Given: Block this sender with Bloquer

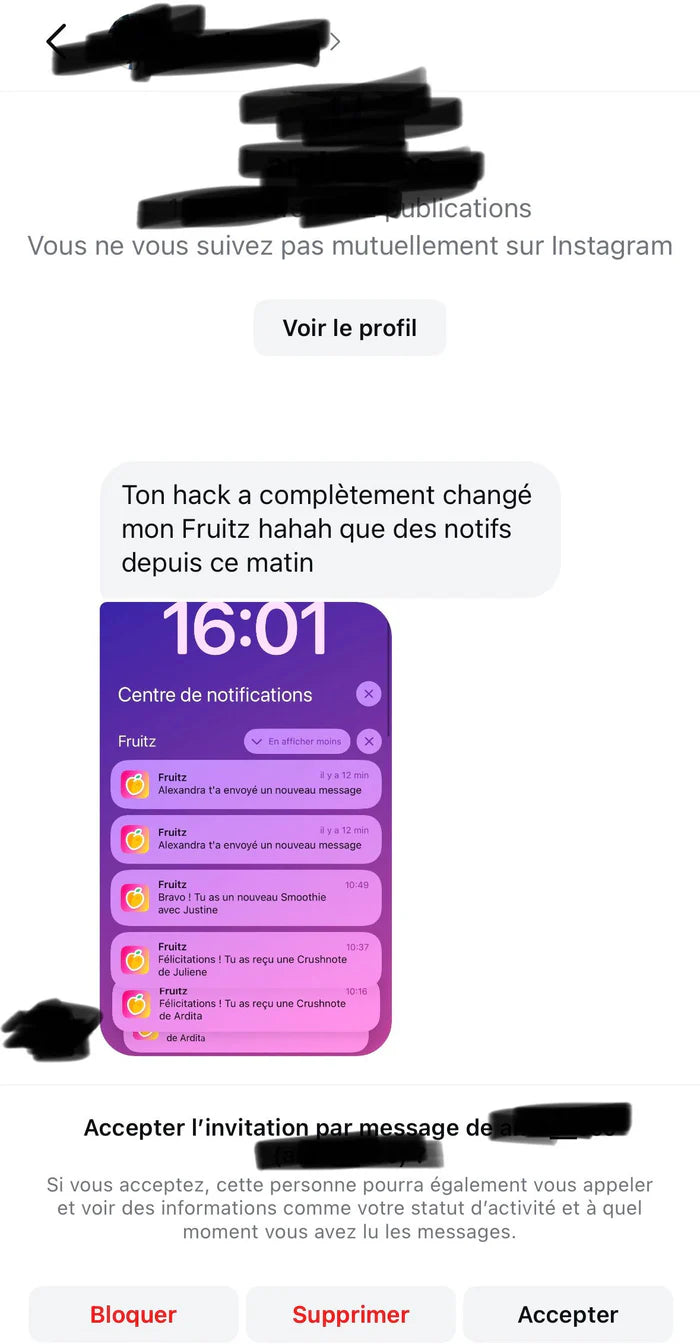Looking at the screenshot, I should 133,1314.
